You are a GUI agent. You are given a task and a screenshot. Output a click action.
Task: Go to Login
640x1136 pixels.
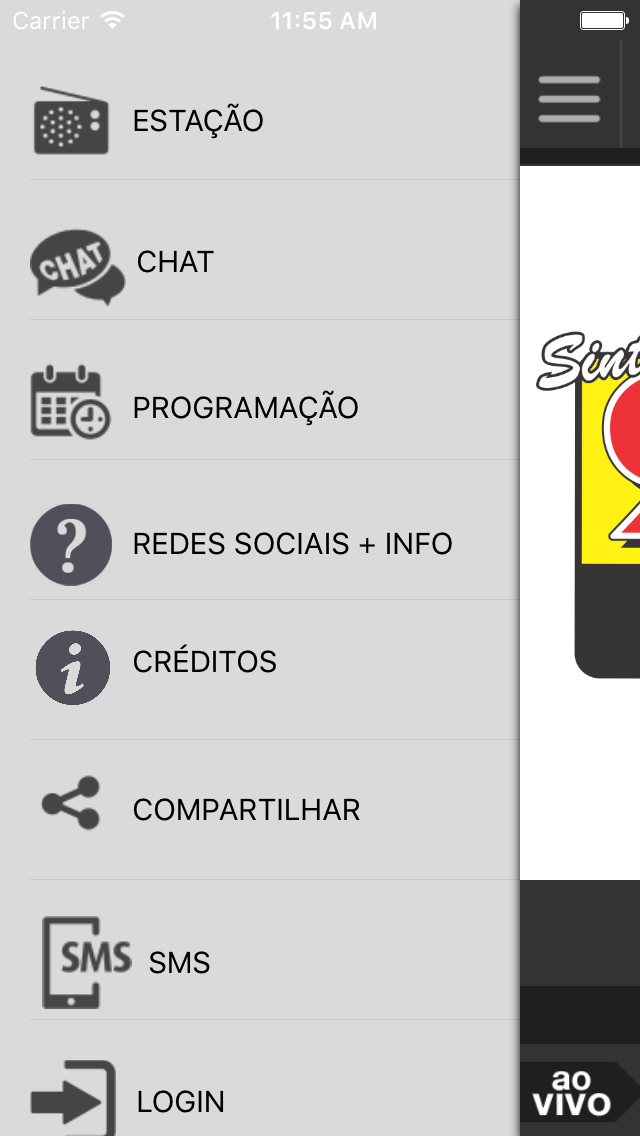[x=259, y=1087]
